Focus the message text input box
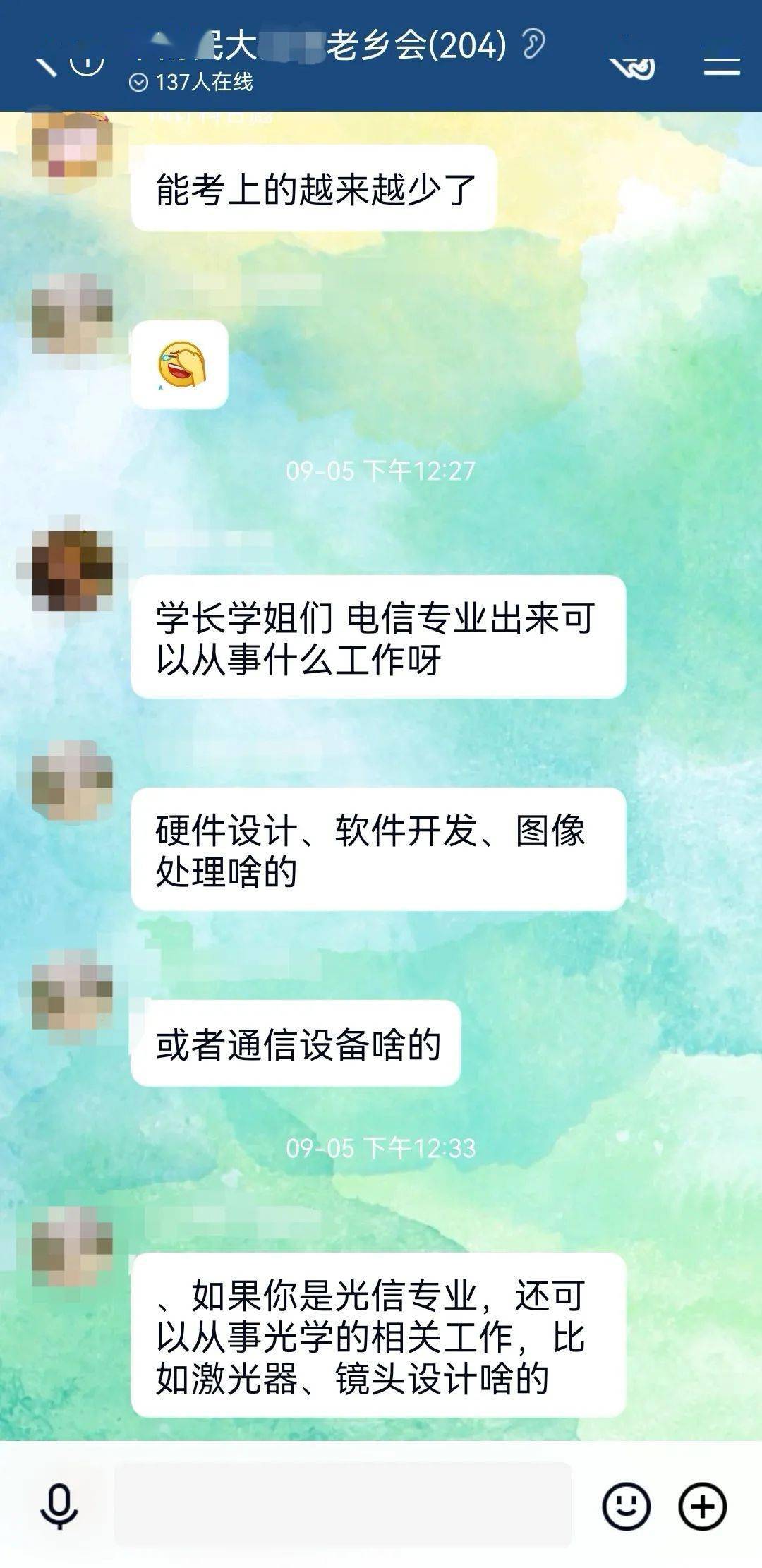Viewport: 762px width, 1568px height. pyautogui.click(x=343, y=1504)
